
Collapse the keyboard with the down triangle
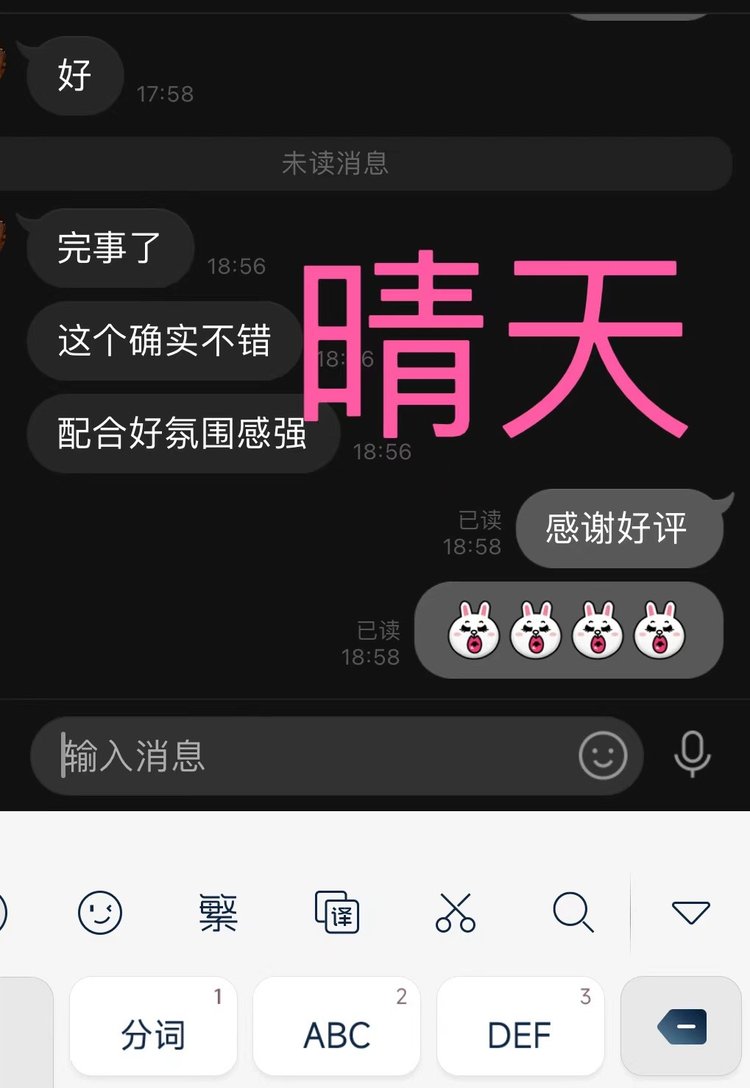point(690,912)
